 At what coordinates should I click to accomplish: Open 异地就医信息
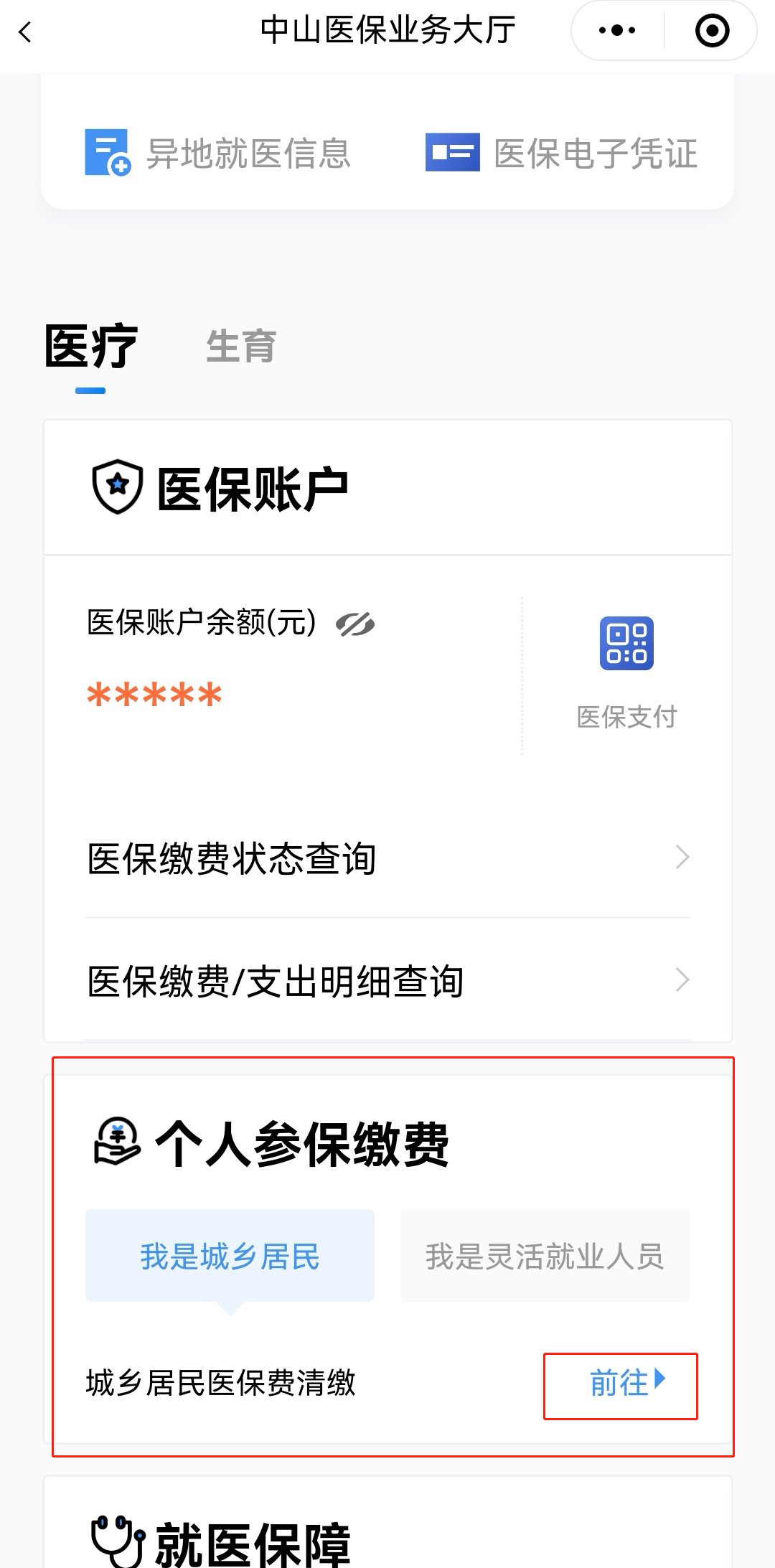[218, 154]
